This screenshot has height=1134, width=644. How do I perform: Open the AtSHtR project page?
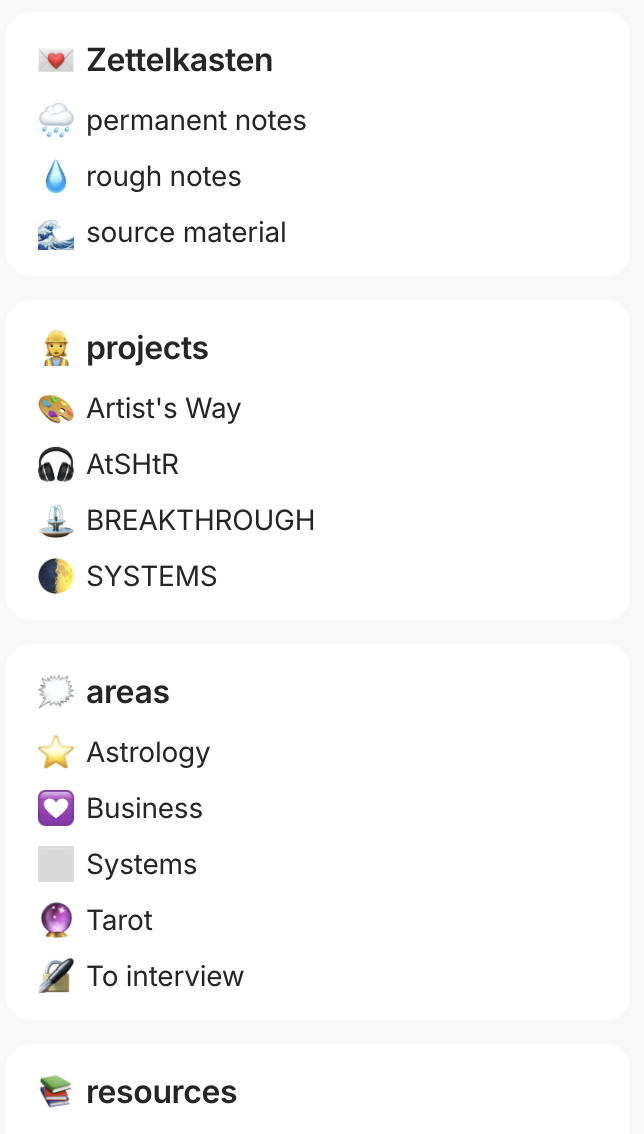[x=132, y=465]
